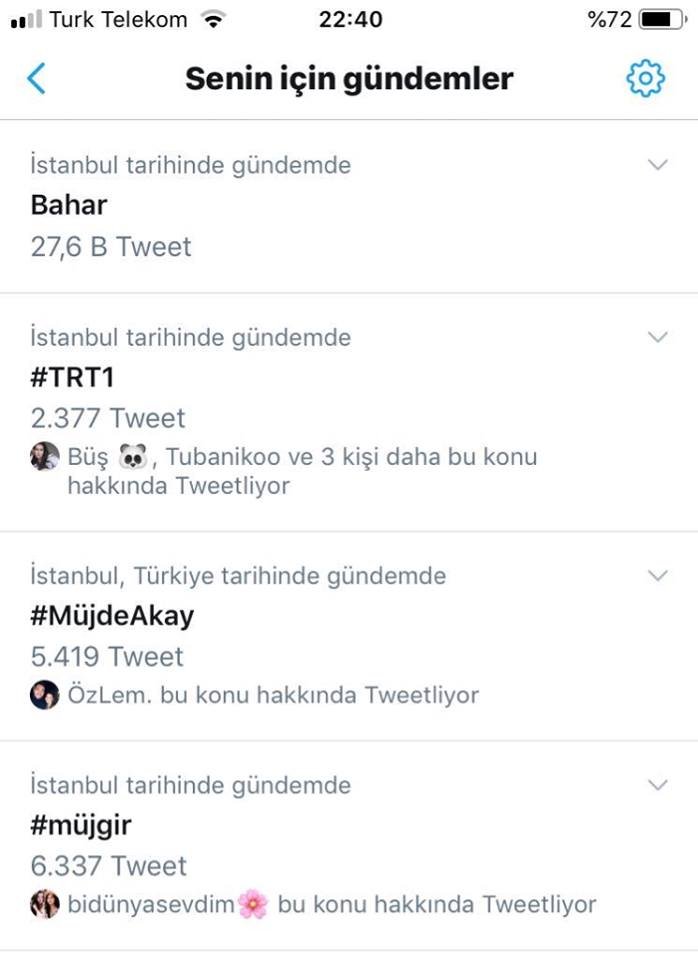Go back using the top-left arrow
698x960 pixels.
click(x=36, y=78)
